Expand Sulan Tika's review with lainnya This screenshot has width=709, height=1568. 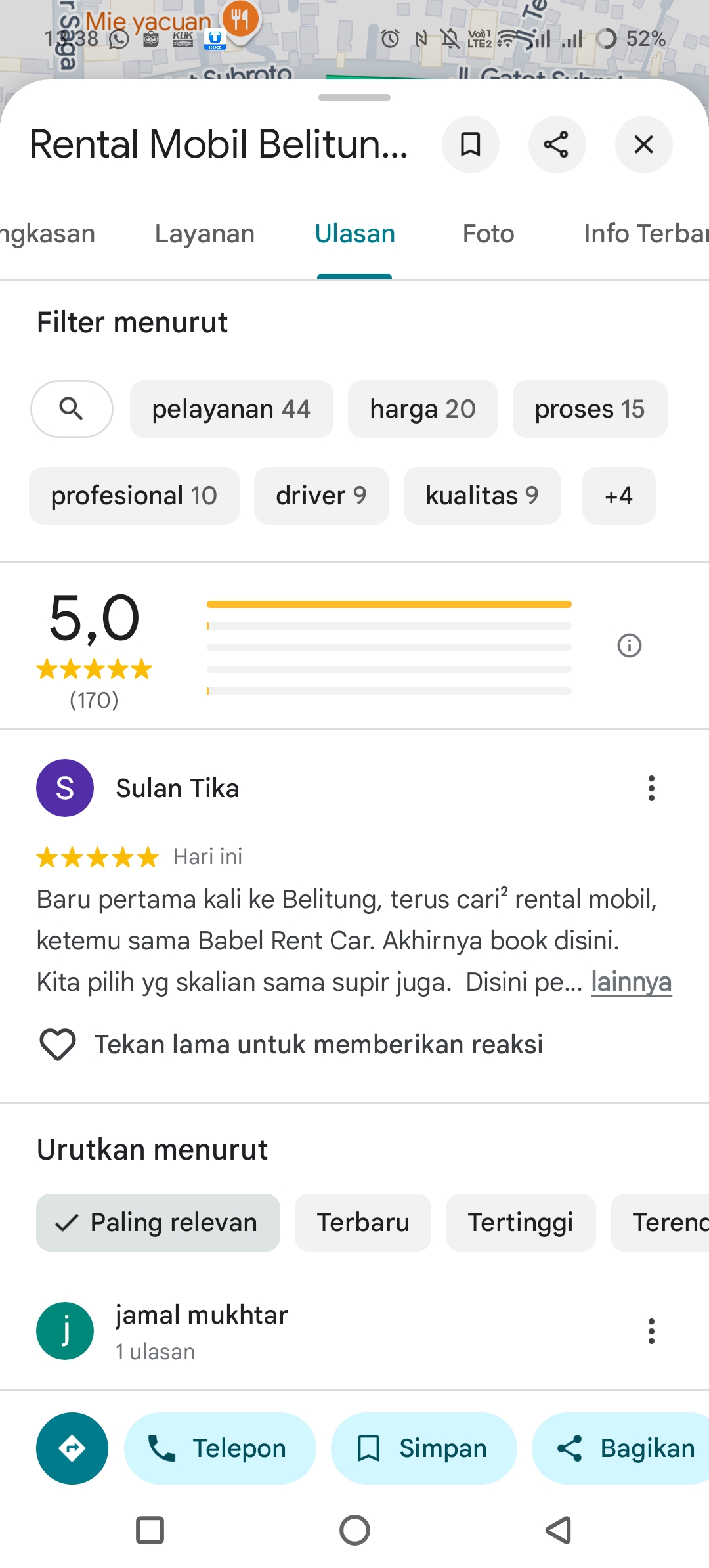632,982
